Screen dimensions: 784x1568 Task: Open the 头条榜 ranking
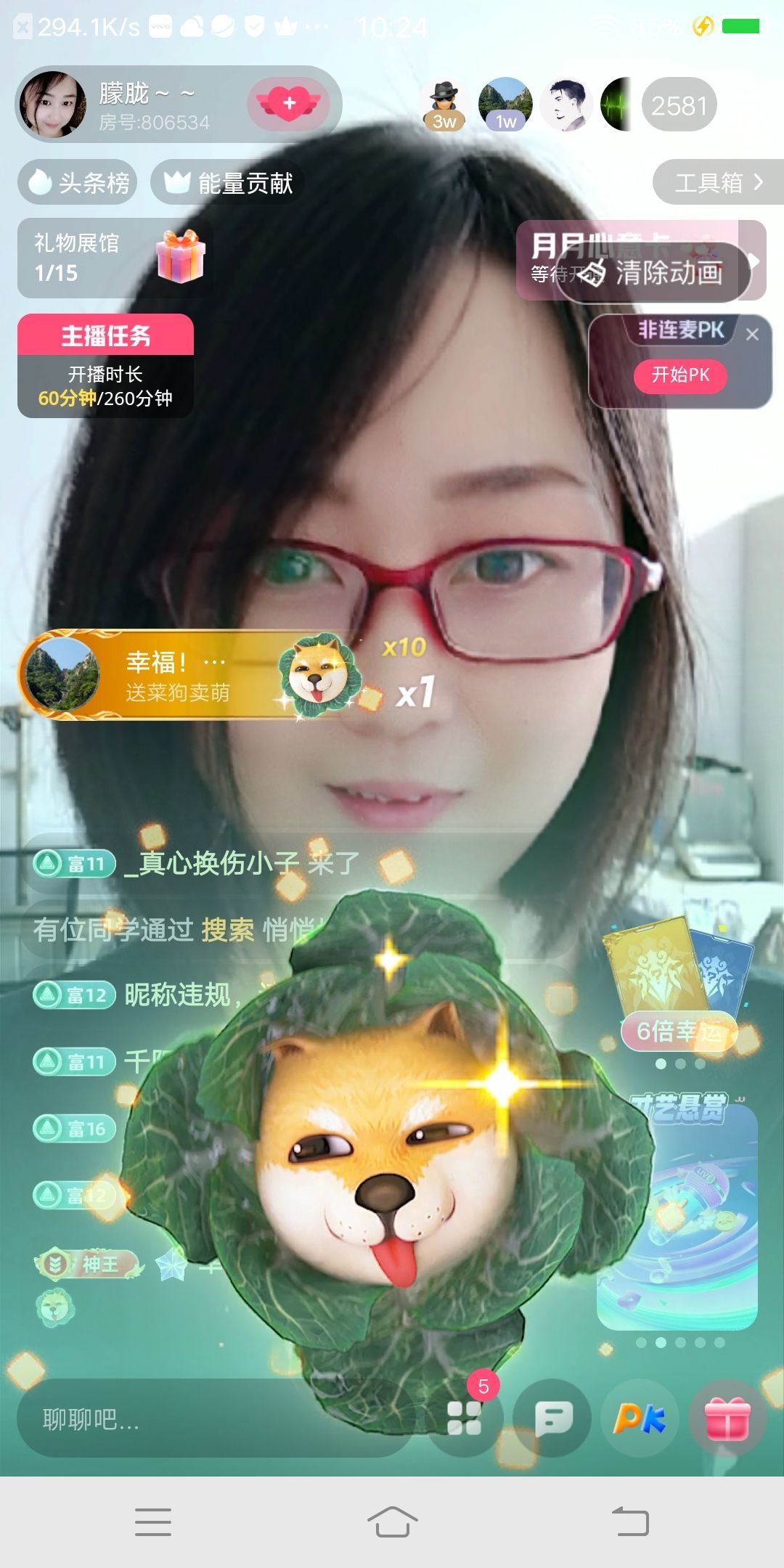(x=78, y=182)
